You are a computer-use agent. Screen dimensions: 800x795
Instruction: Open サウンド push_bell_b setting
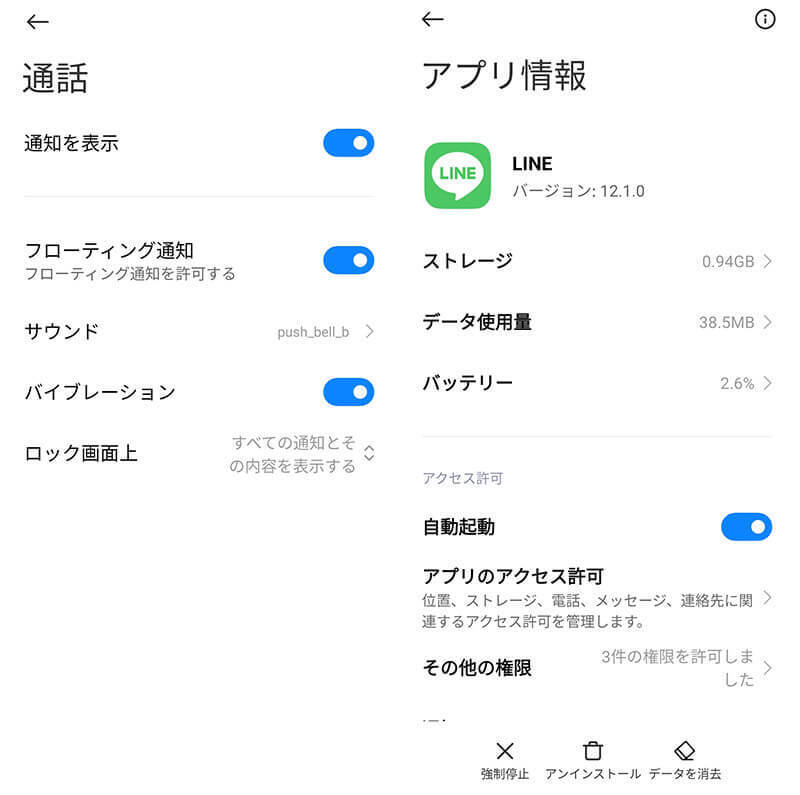199,331
